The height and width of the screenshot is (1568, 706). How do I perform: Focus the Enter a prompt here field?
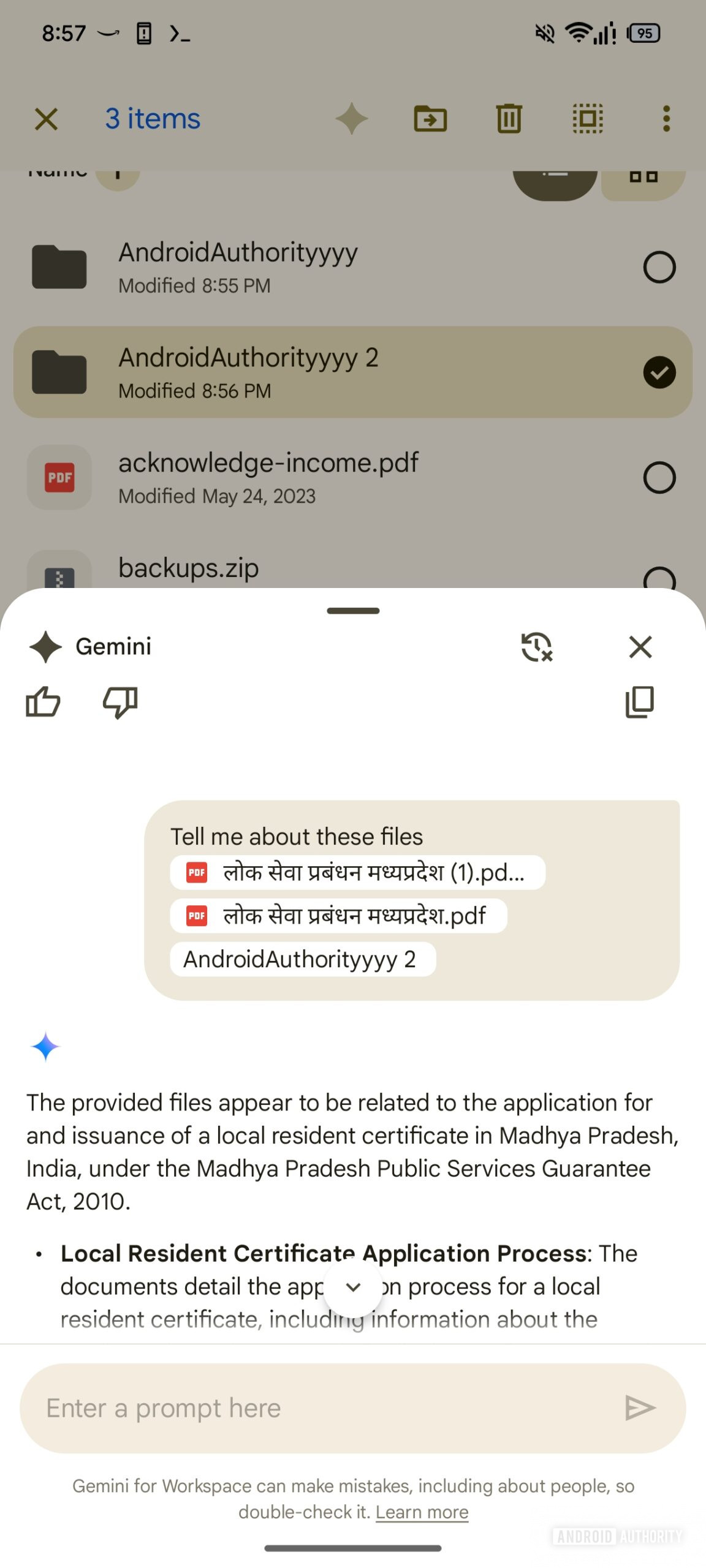pyautogui.click(x=319, y=1408)
